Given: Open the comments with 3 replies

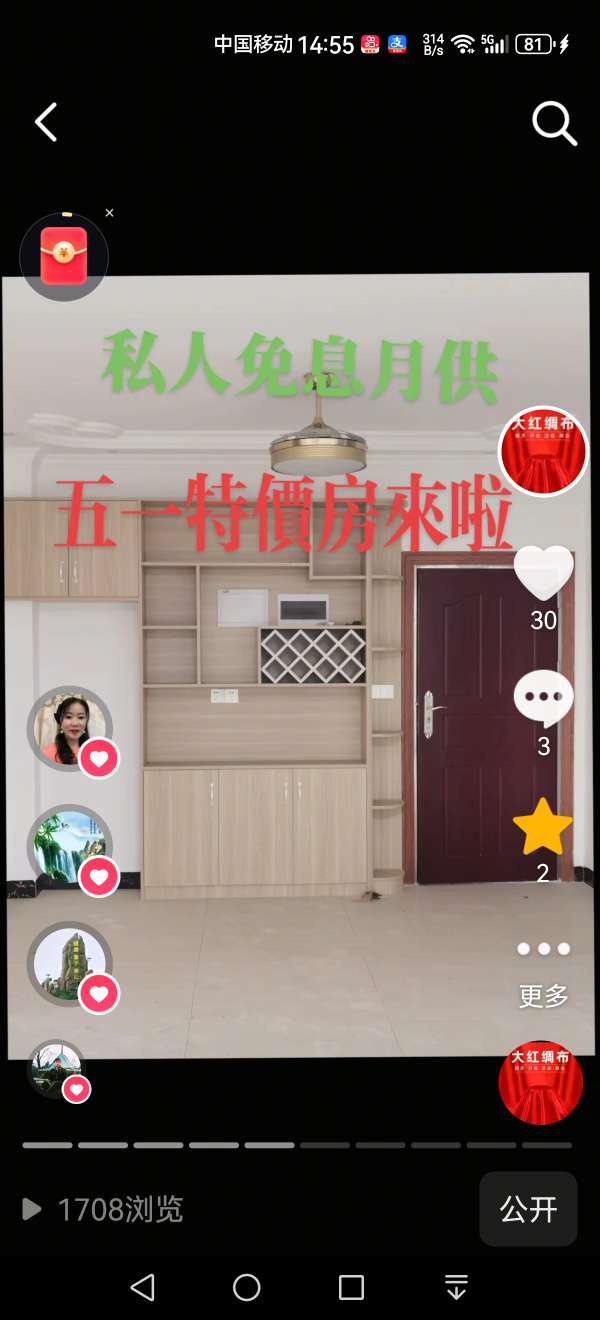Looking at the screenshot, I should [x=543, y=698].
